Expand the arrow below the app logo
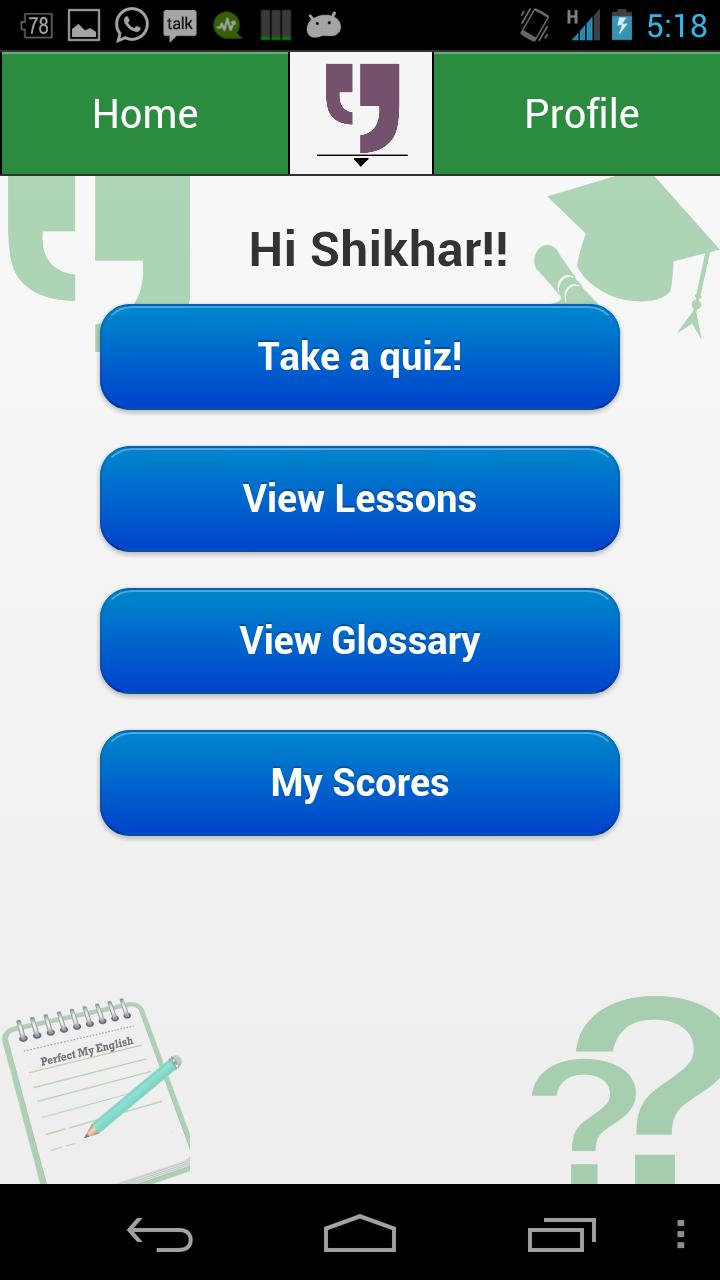 361,160
